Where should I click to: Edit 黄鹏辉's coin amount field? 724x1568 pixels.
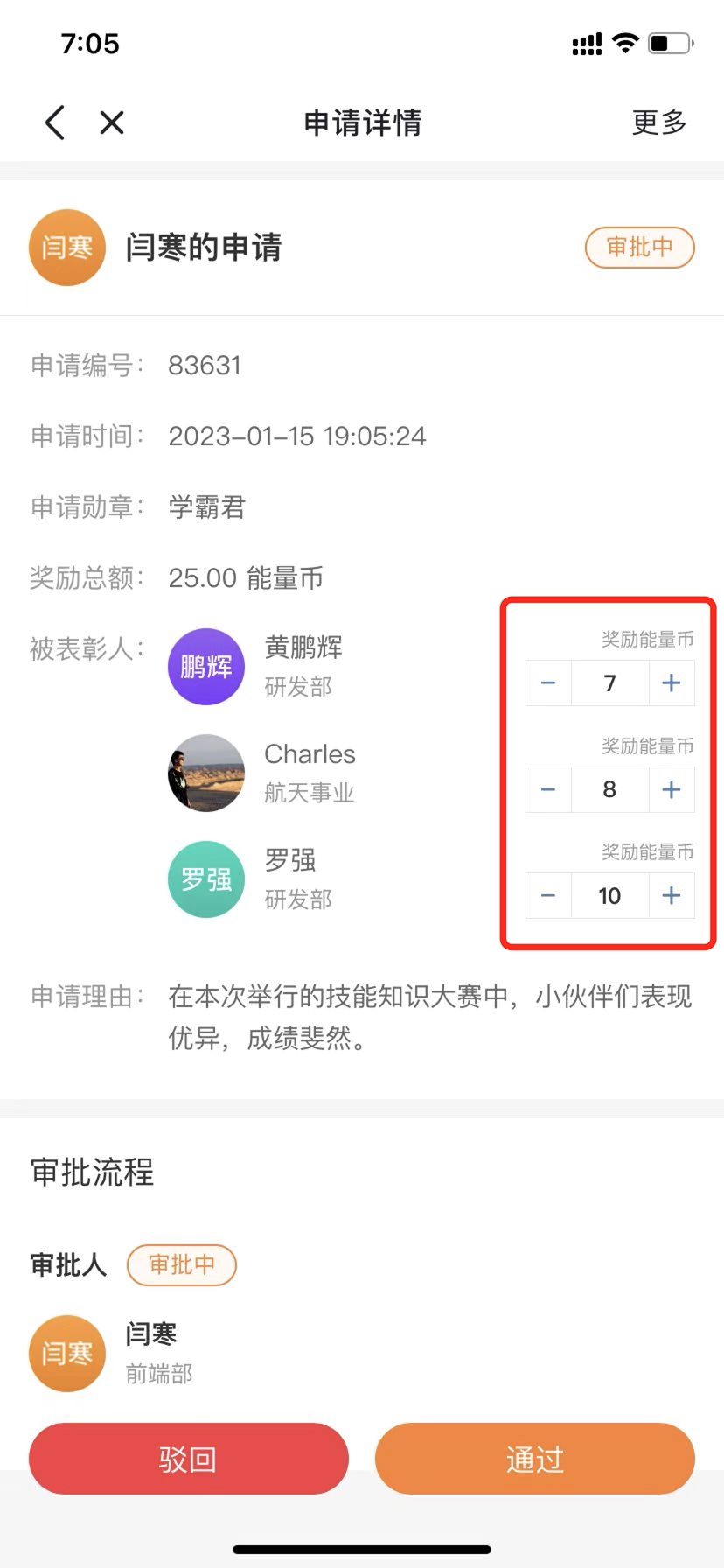[x=609, y=683]
